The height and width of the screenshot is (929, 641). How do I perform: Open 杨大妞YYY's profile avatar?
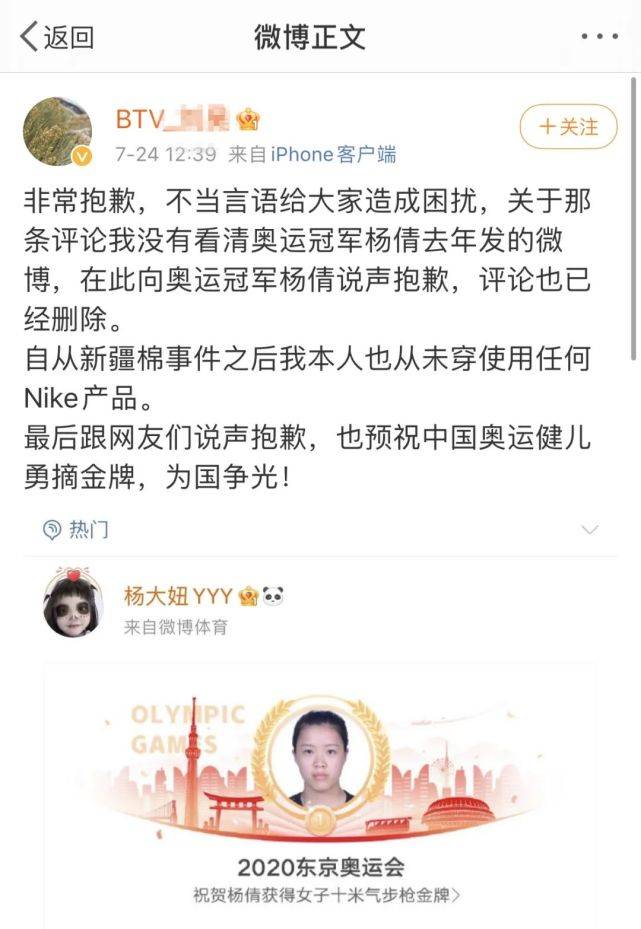(x=73, y=605)
